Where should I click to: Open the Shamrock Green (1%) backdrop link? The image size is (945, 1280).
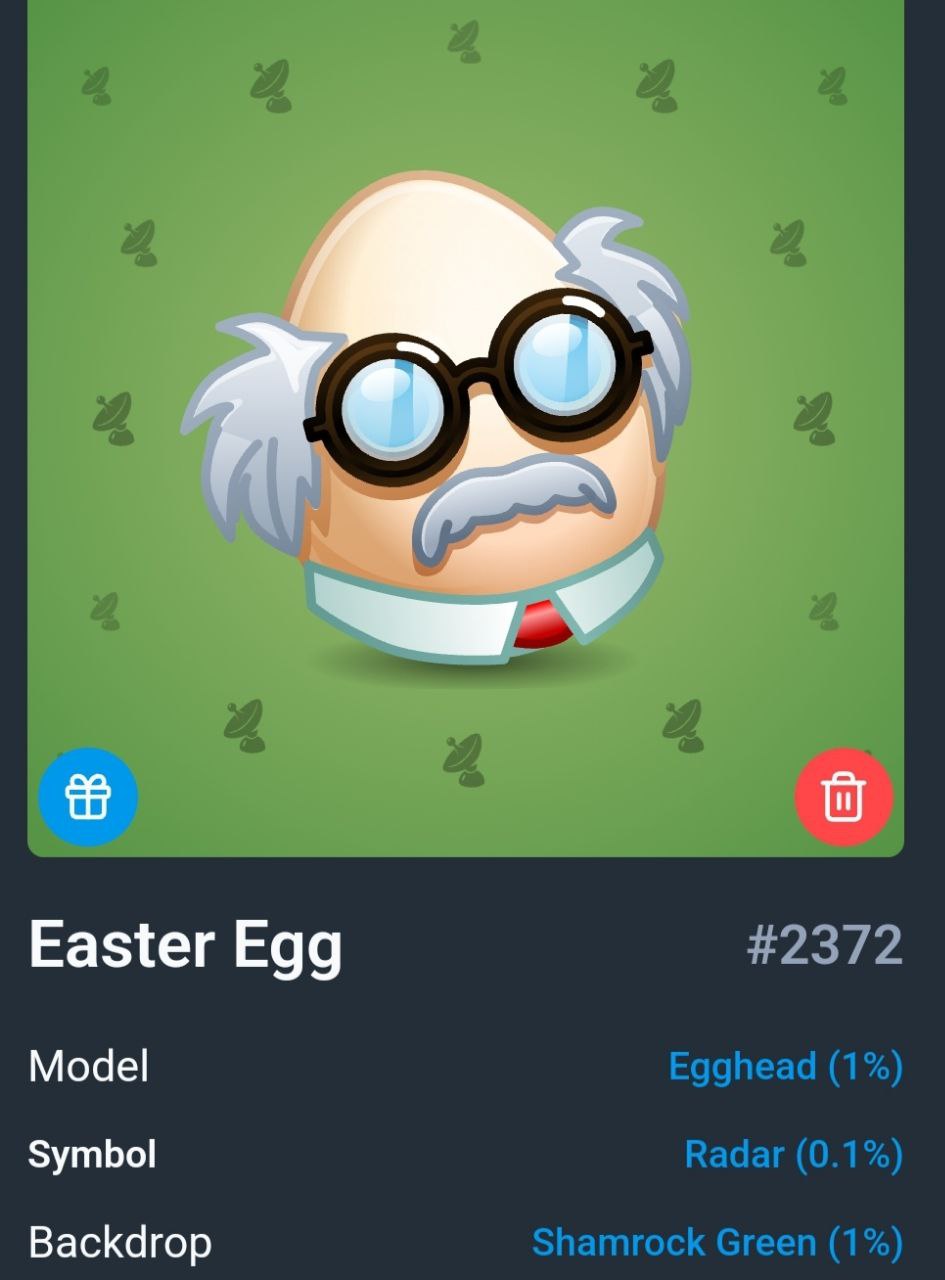tap(717, 1243)
